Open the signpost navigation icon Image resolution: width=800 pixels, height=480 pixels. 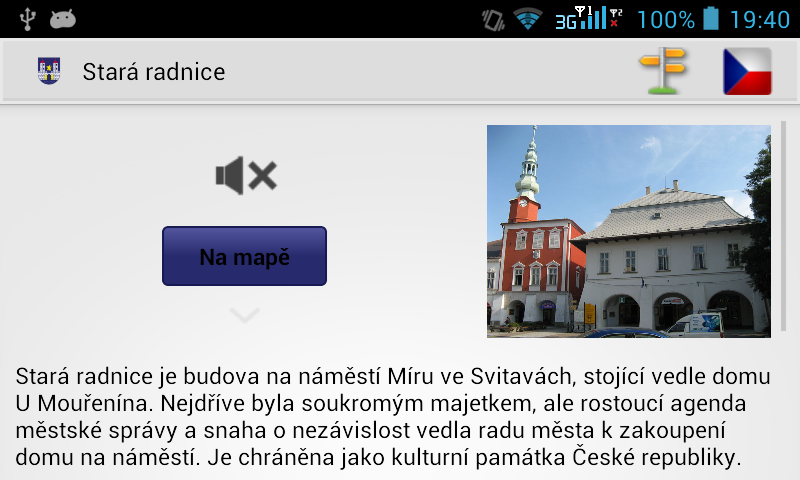point(663,71)
